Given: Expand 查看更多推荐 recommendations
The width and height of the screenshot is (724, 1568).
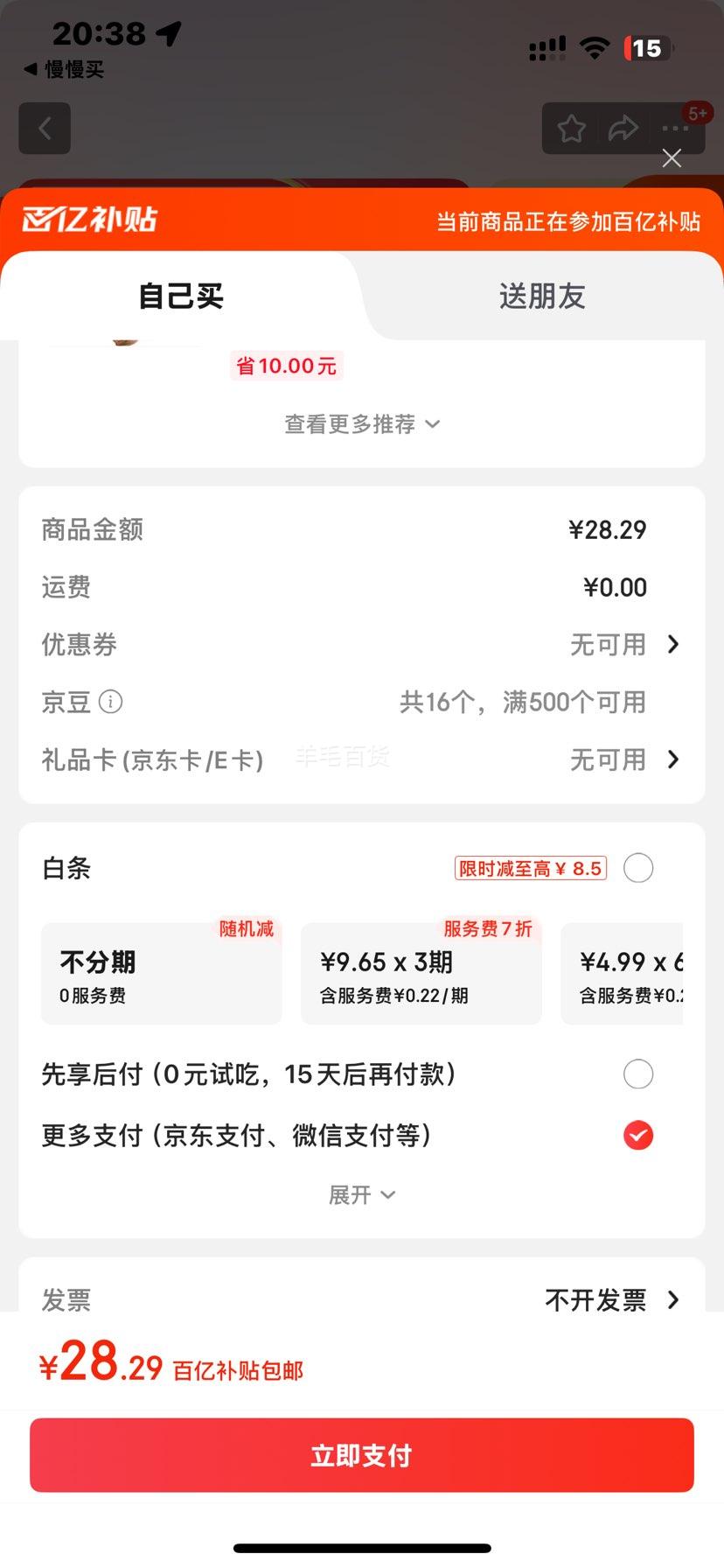Looking at the screenshot, I should (361, 423).
